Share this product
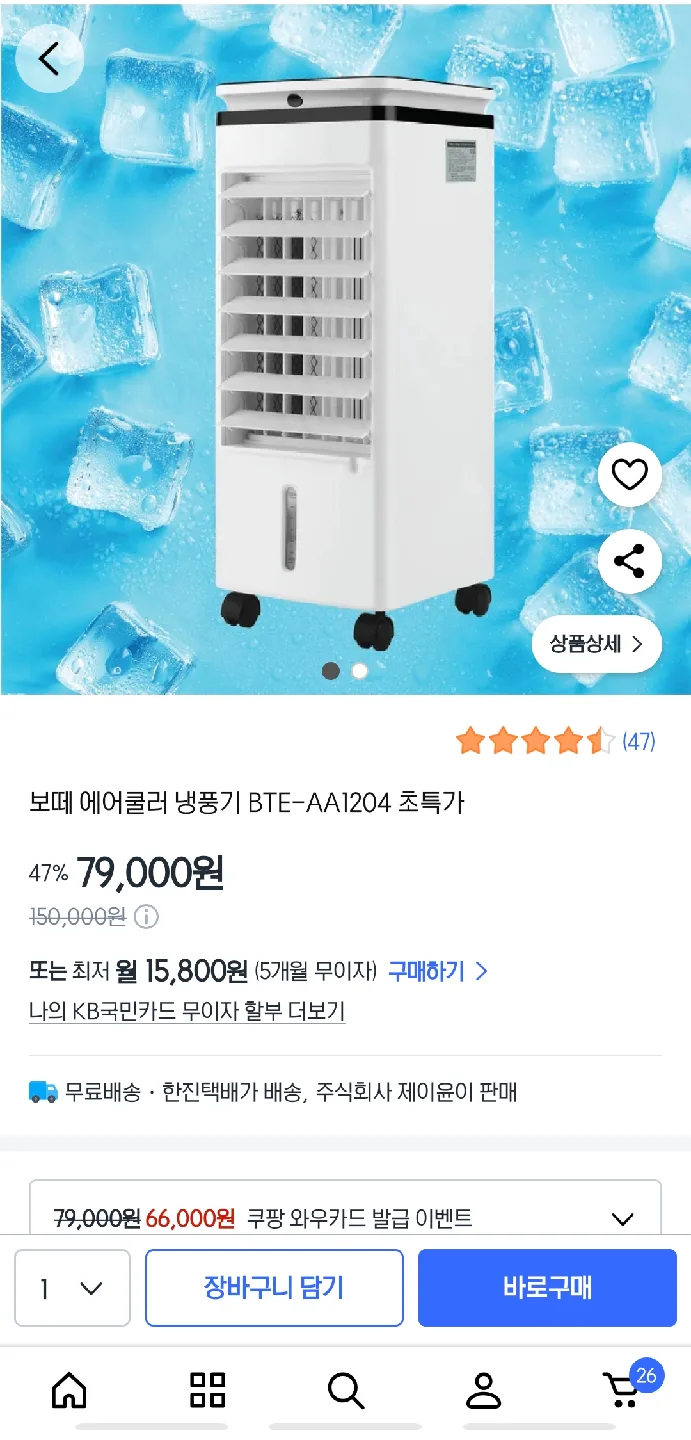This screenshot has width=691, height=1440. tap(629, 561)
